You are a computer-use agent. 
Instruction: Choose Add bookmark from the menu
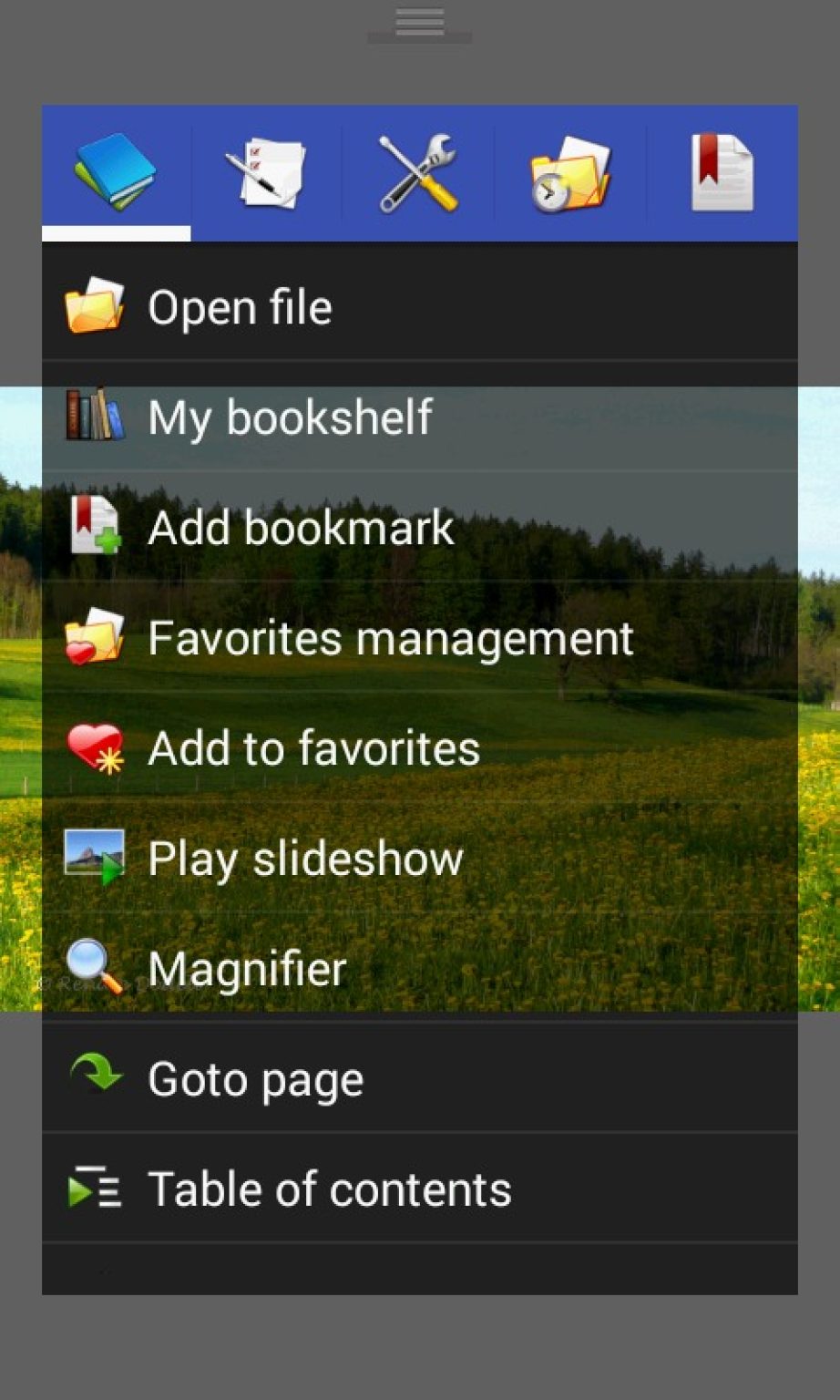click(302, 527)
